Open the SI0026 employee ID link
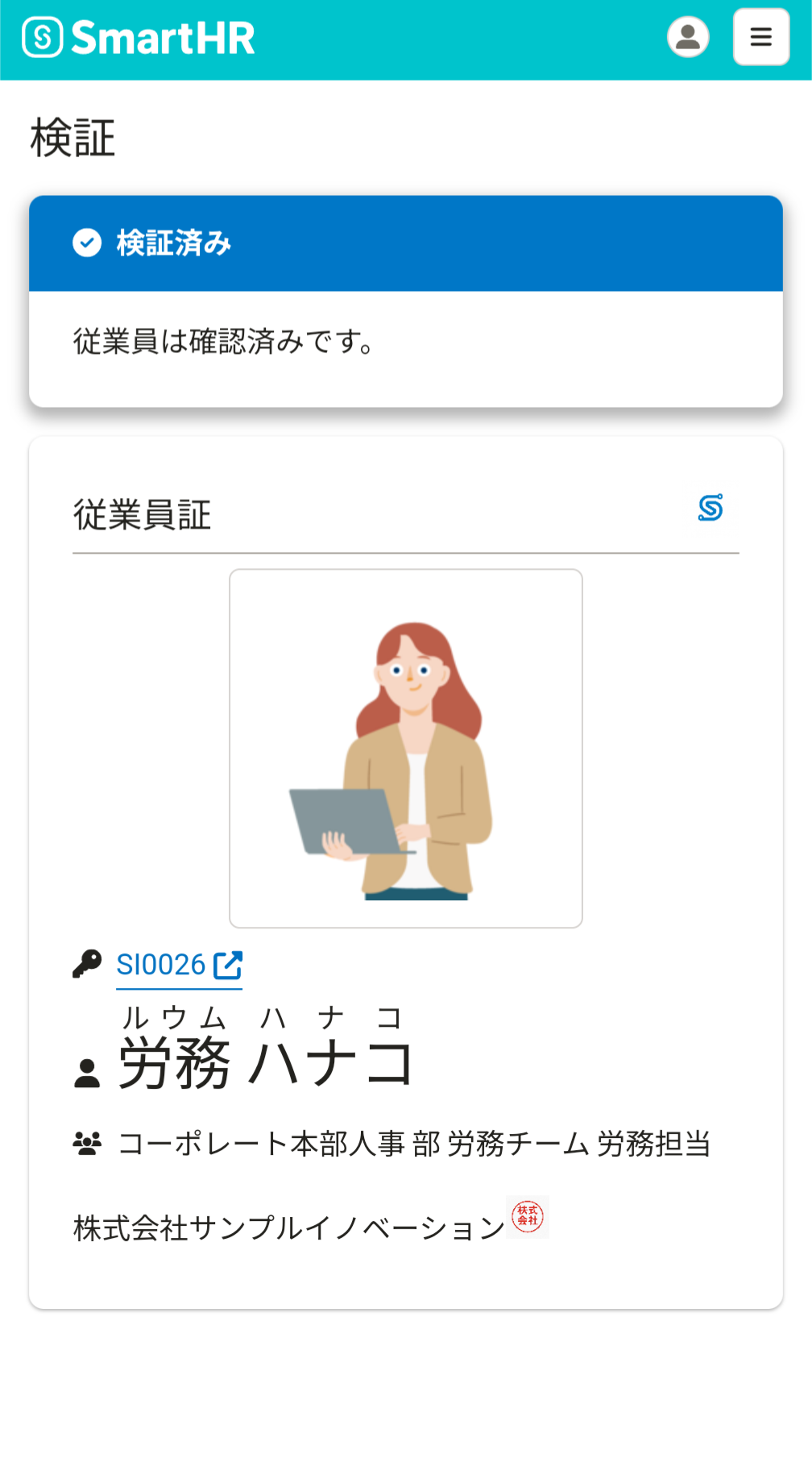 pos(180,965)
